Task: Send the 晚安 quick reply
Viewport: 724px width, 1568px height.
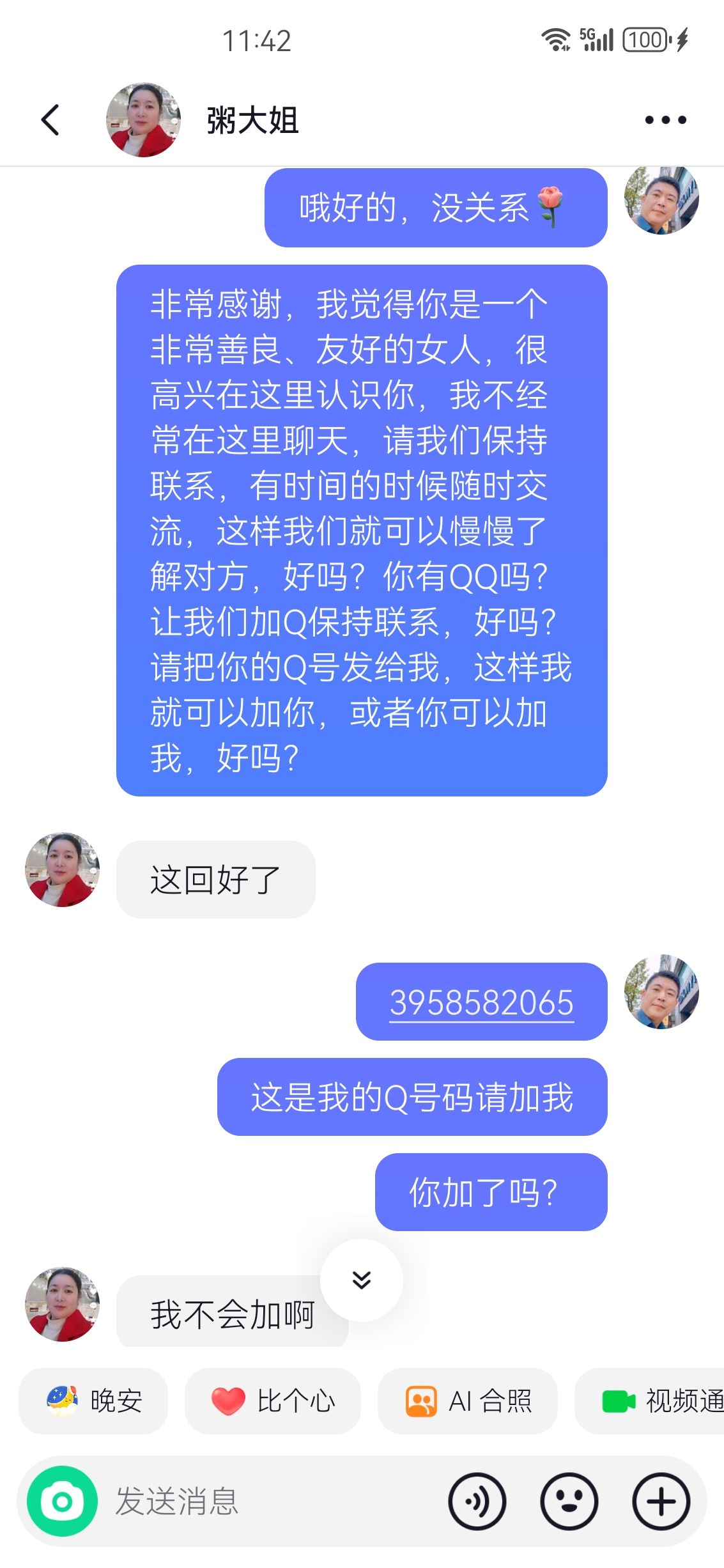Action: (94, 1401)
